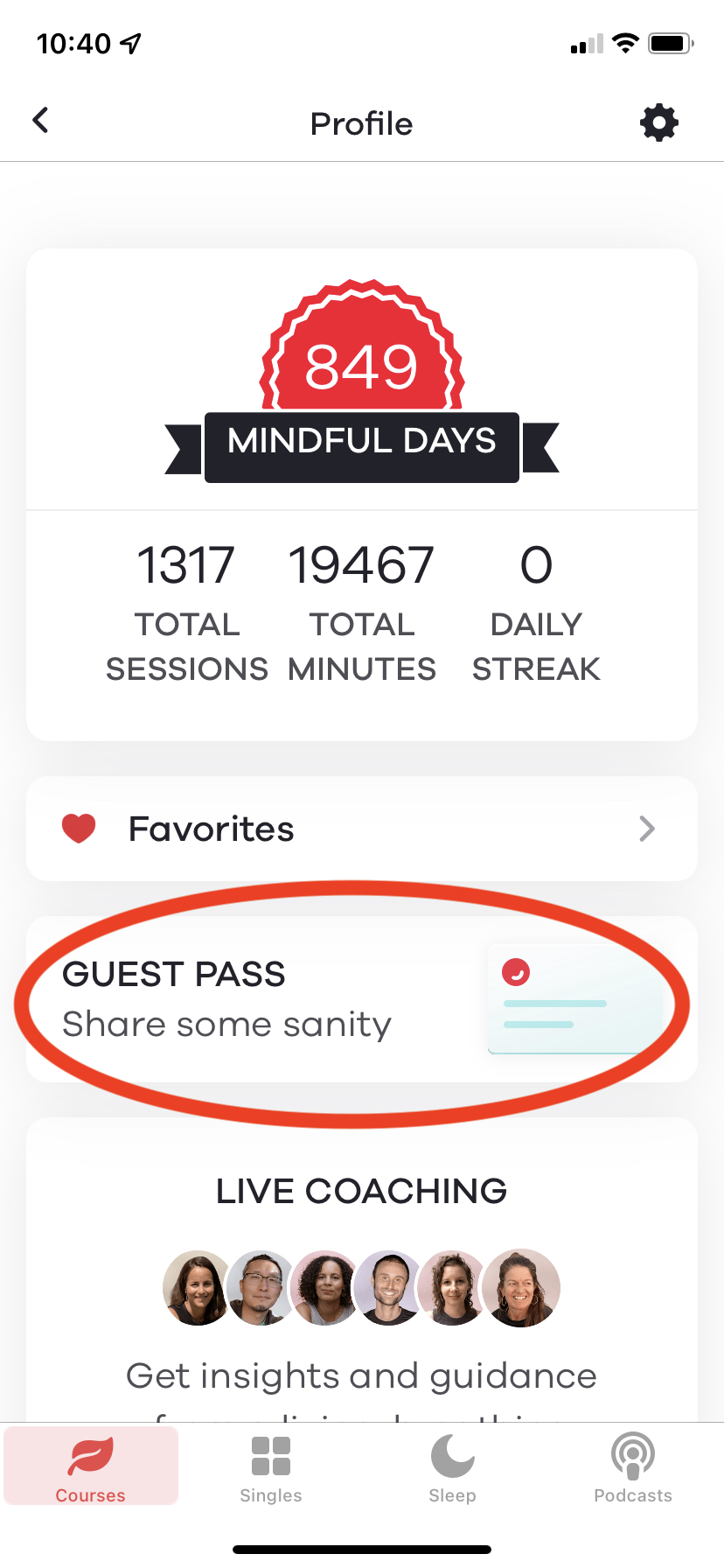Open the settings gear icon
This screenshot has height=1568, width=724.
(x=658, y=122)
